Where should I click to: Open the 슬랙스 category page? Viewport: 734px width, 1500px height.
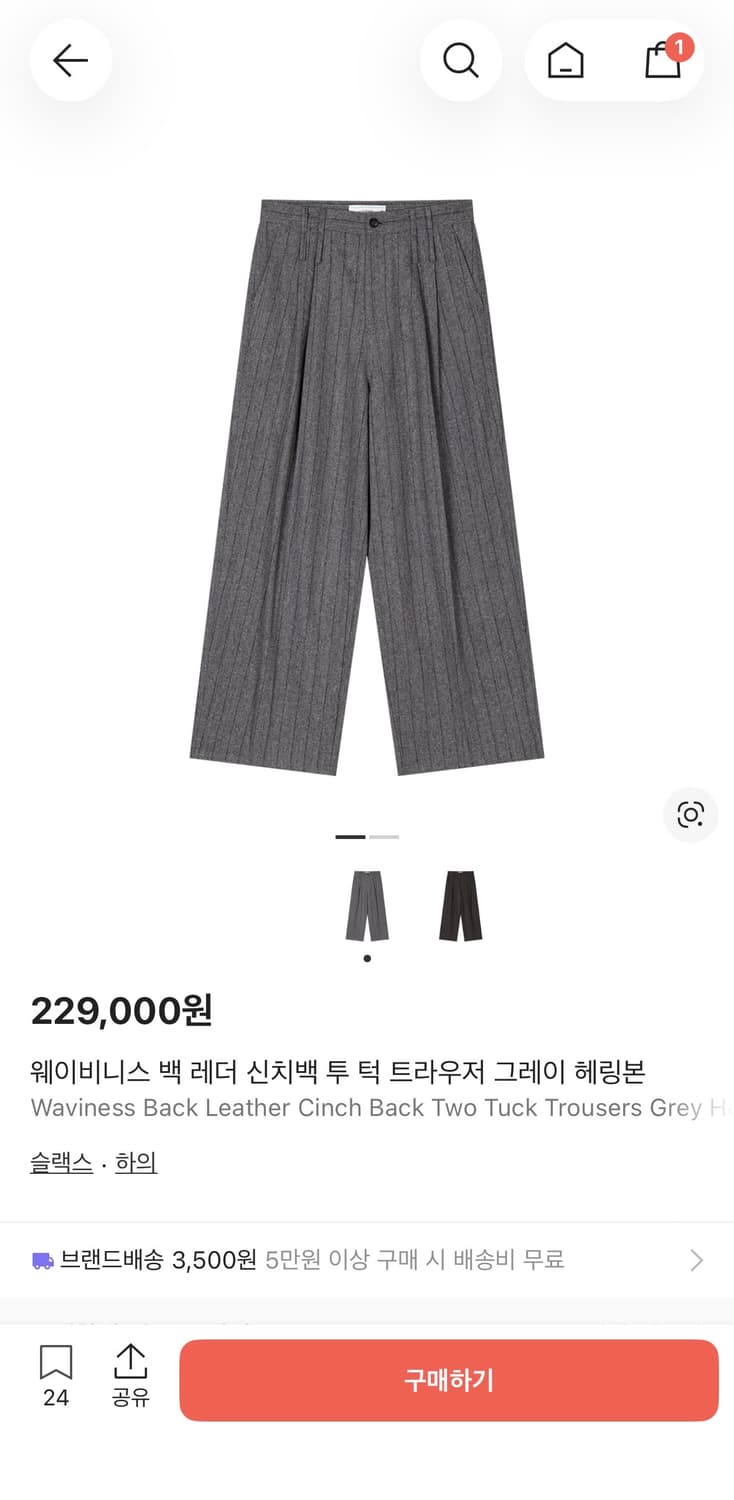click(x=60, y=1162)
